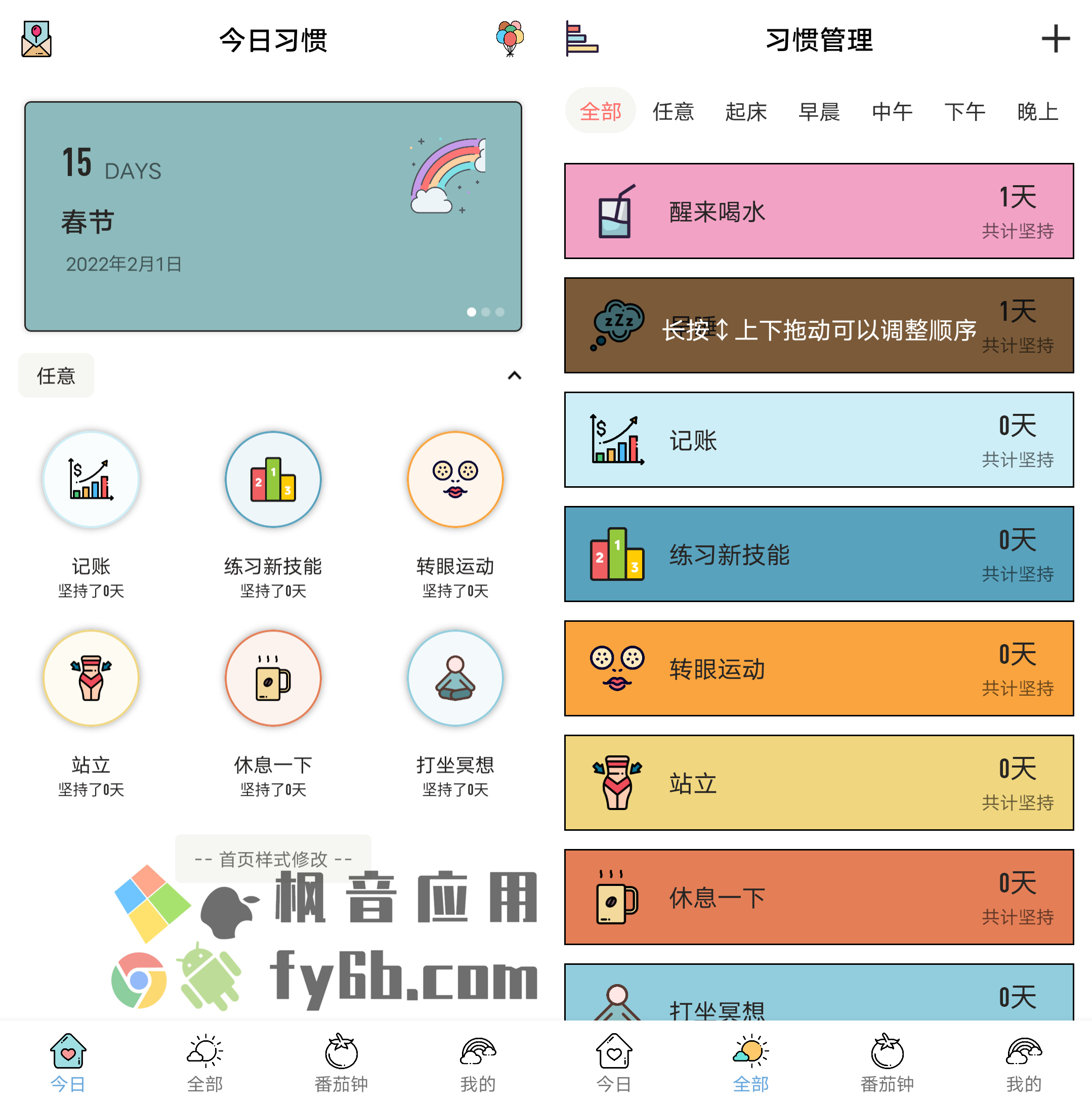Check in the 打坐冥想 round habit icon
The width and height of the screenshot is (1092, 1105).
(x=455, y=678)
